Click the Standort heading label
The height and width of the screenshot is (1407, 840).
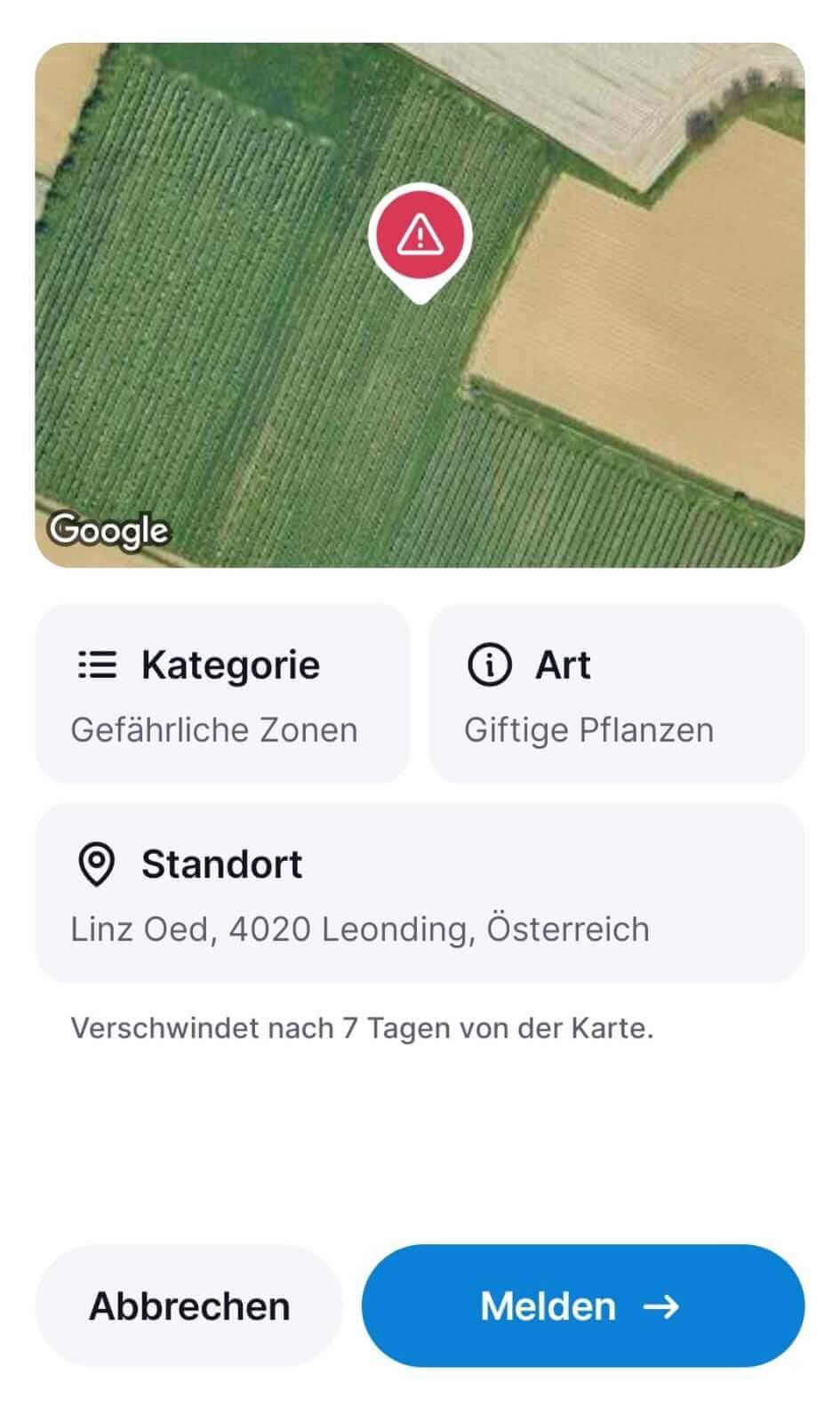coord(221,864)
